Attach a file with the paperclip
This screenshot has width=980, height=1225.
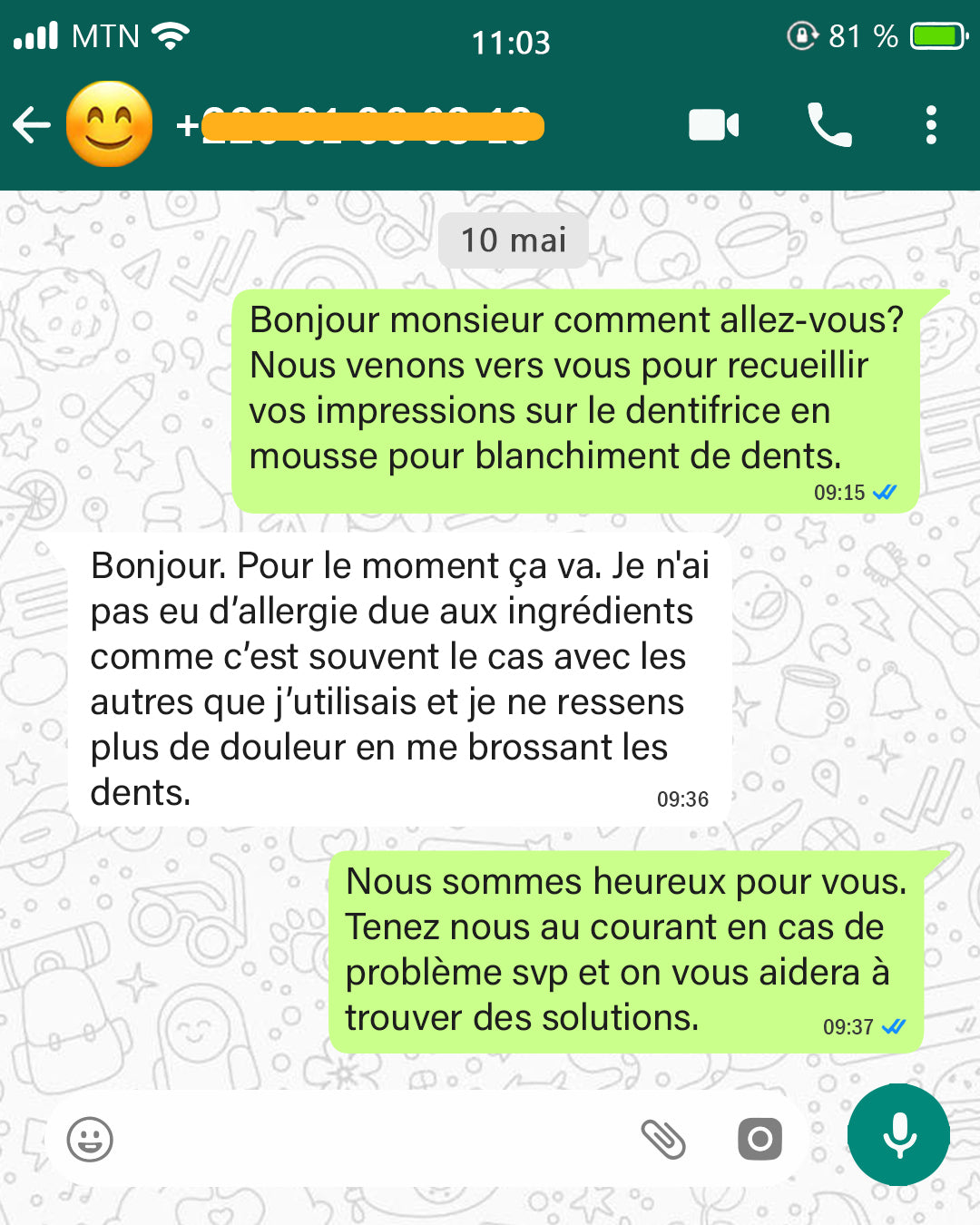click(663, 1139)
